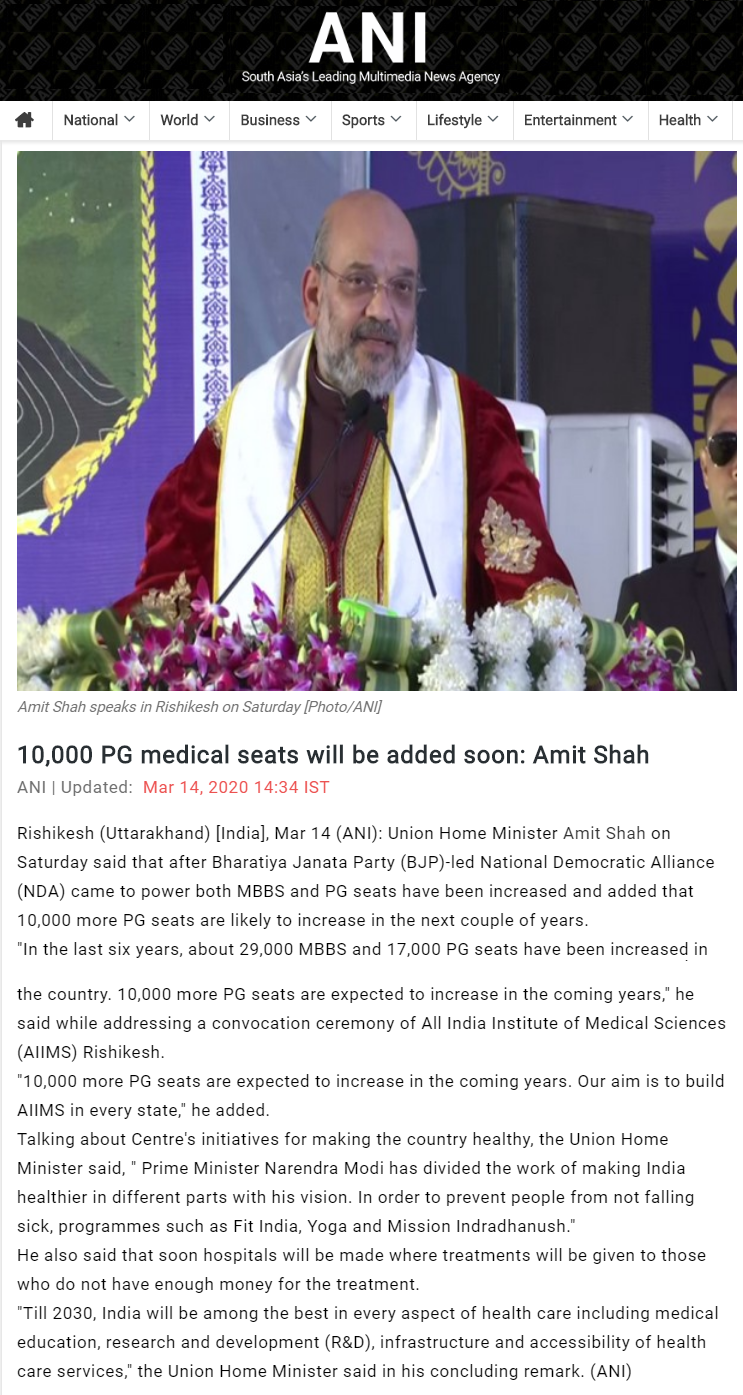The height and width of the screenshot is (1395, 743).
Task: Follow the Amit Shah link in article
Action: (604, 833)
